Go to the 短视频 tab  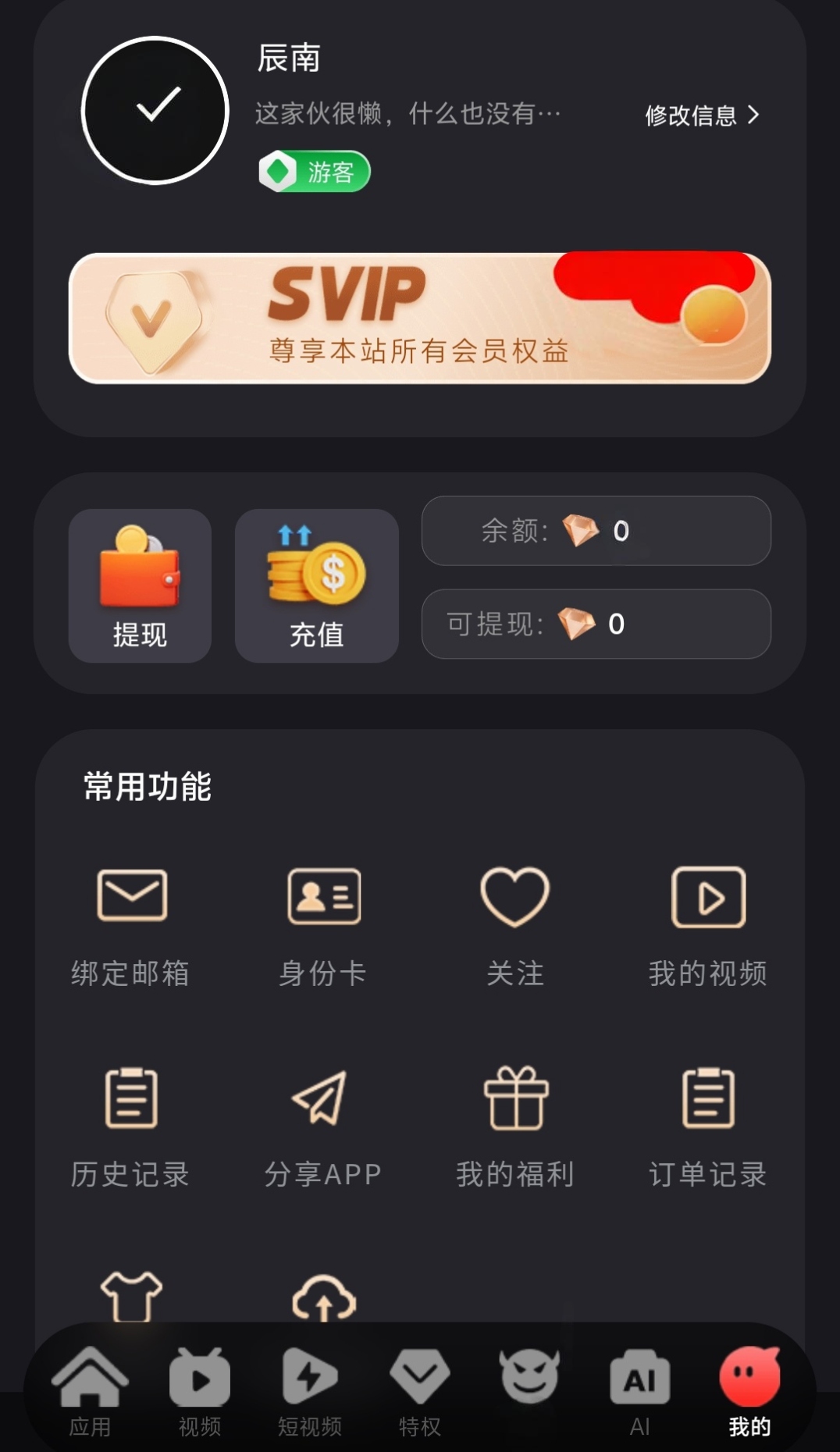coord(310,1393)
